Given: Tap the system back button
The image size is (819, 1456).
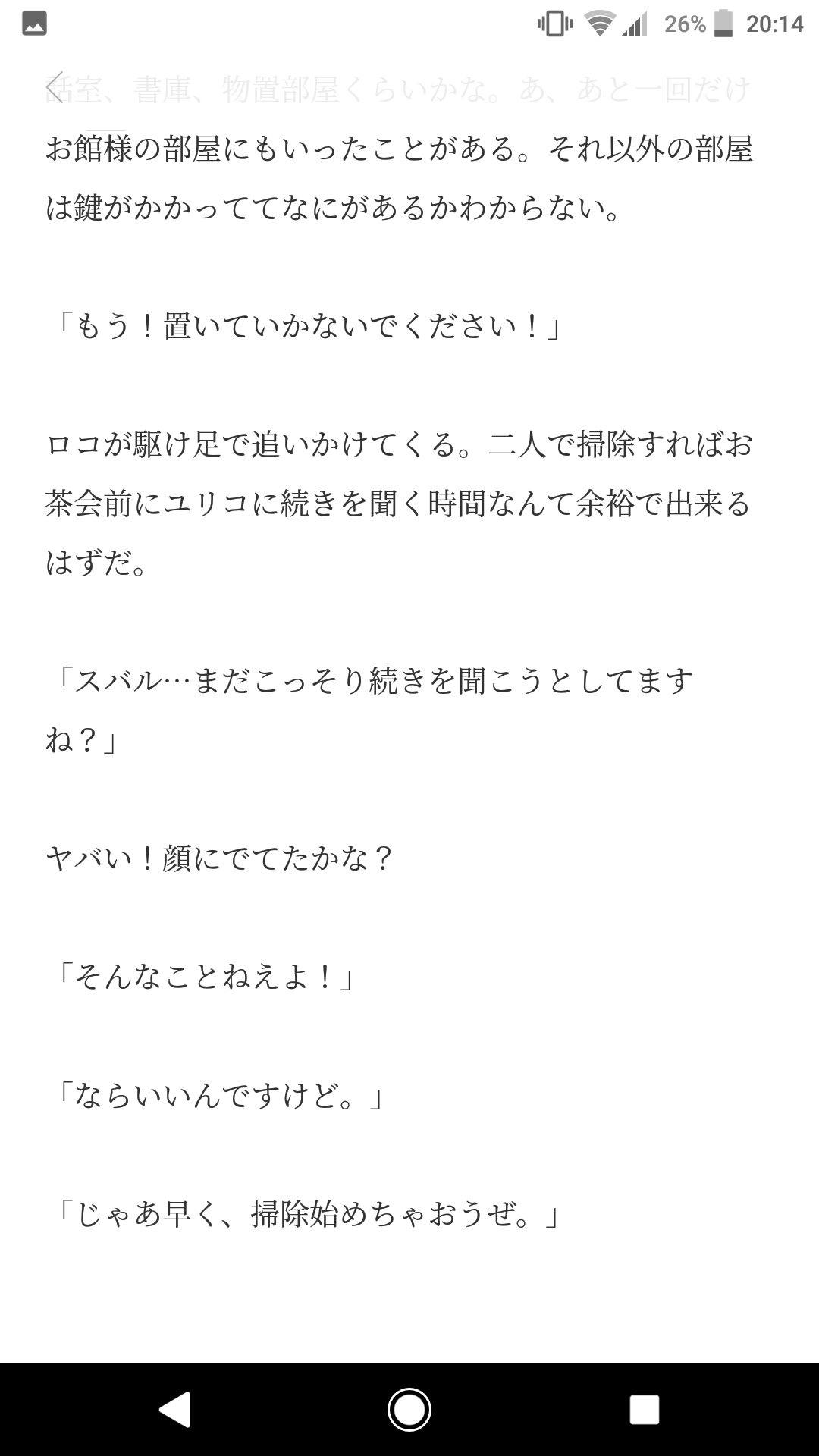Looking at the screenshot, I should coord(175,1410).
